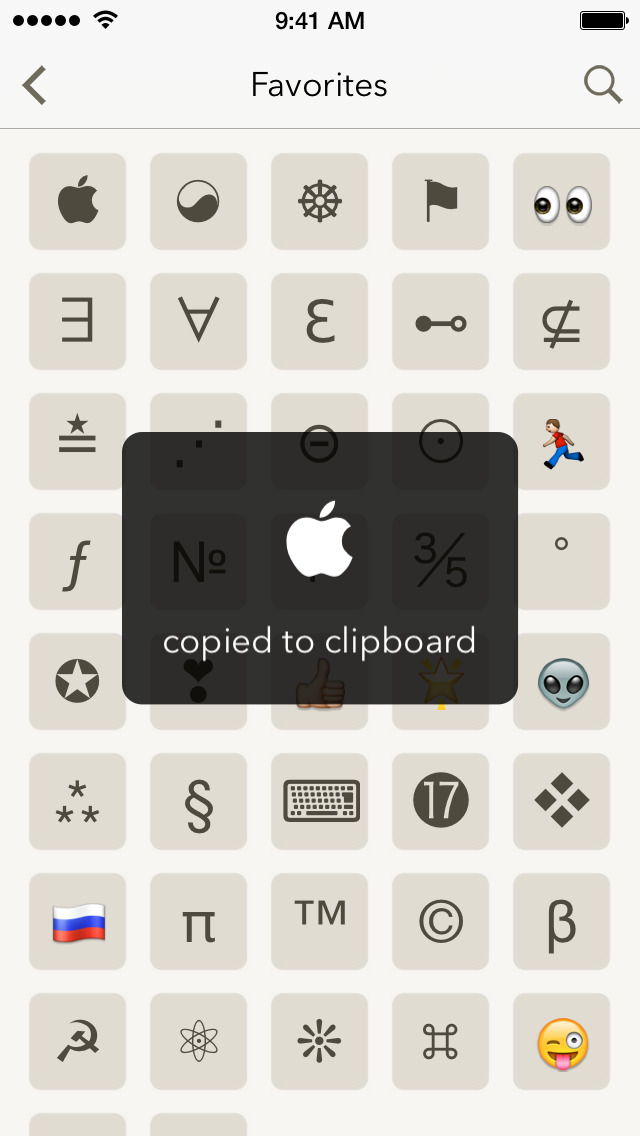Screen dimensions: 640x1136
Task: Tap the Russian flag emoji
Action: 78,921
